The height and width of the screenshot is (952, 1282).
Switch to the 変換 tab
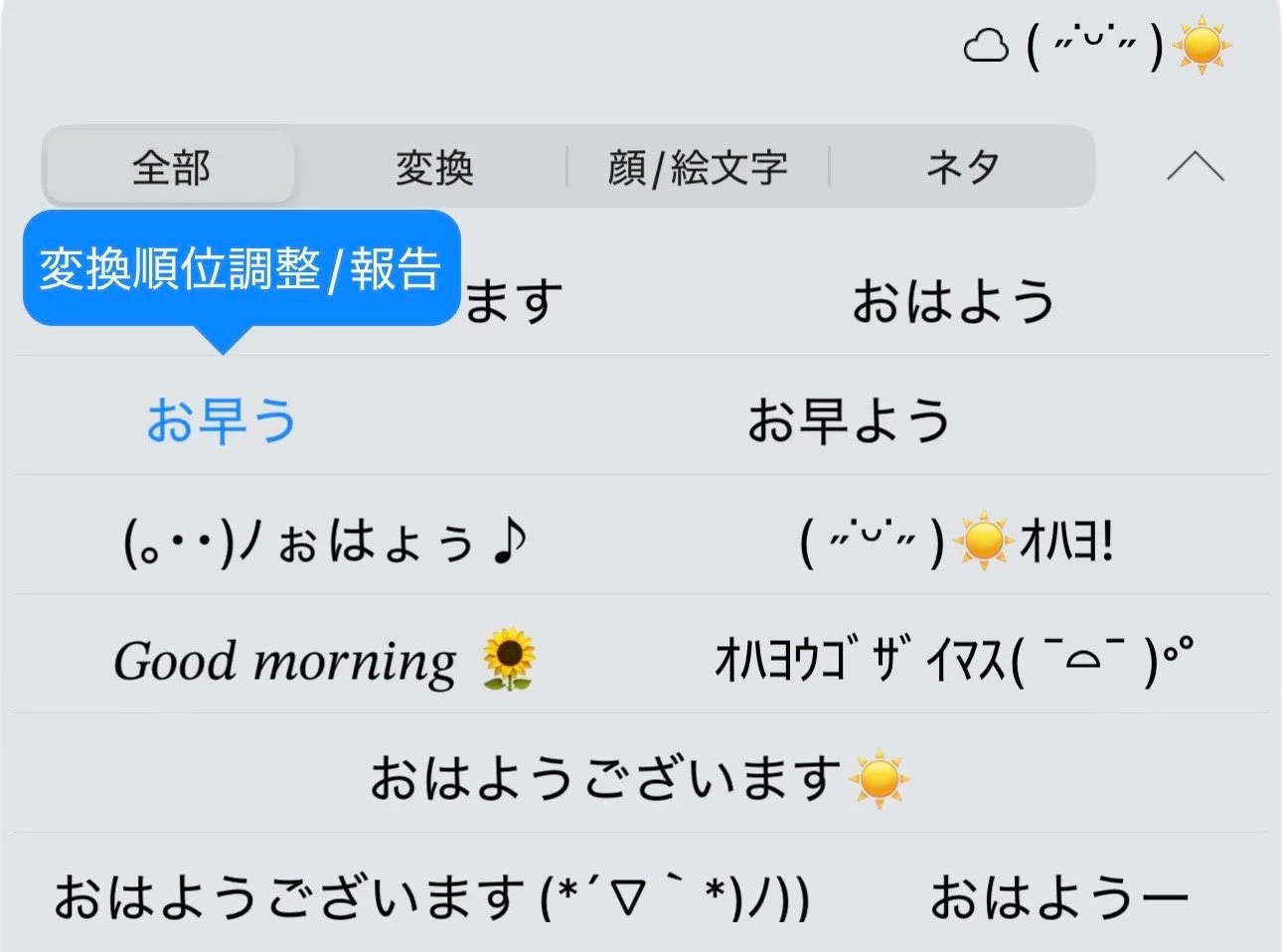(x=434, y=167)
